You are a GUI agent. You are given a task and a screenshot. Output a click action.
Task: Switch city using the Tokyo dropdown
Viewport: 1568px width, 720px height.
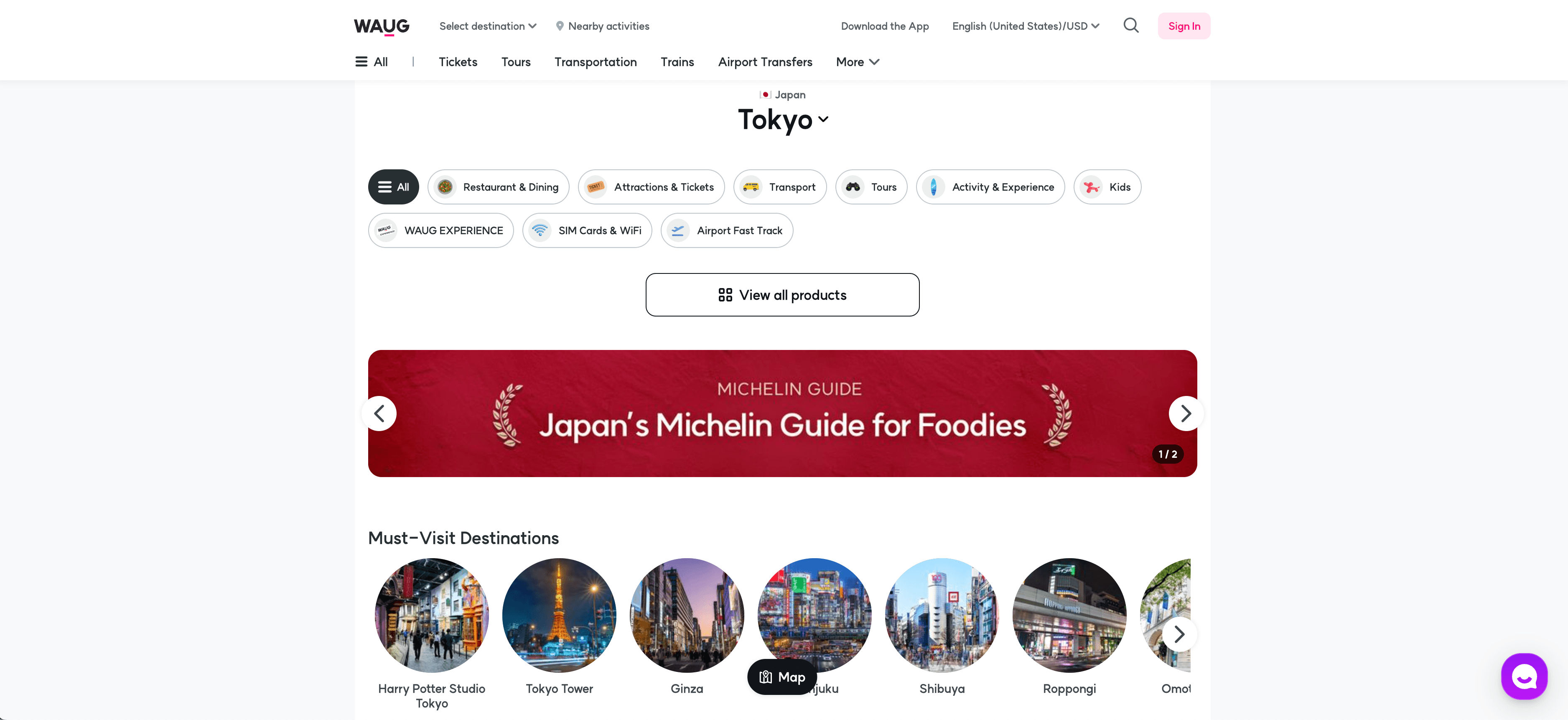click(x=782, y=120)
